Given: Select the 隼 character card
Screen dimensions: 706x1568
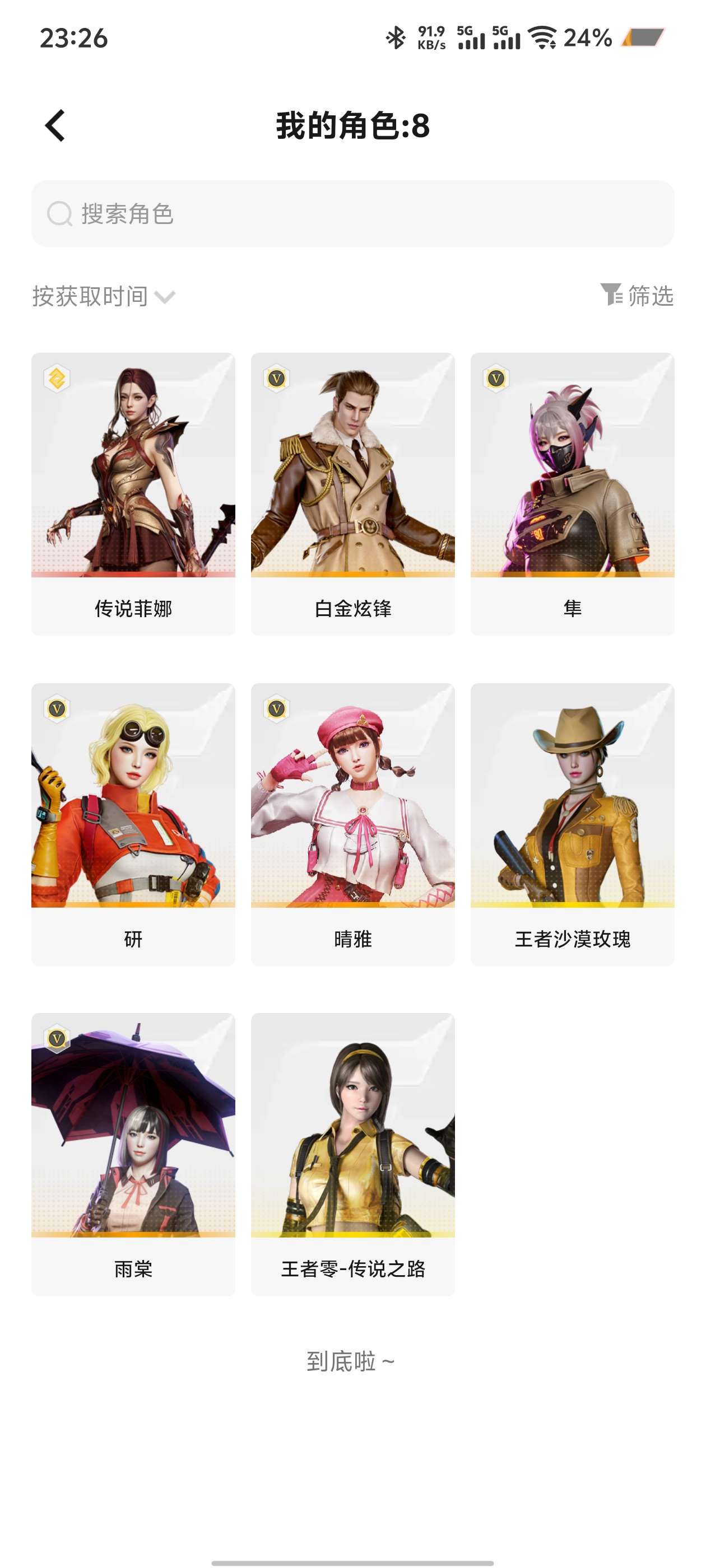Looking at the screenshot, I should click(573, 494).
